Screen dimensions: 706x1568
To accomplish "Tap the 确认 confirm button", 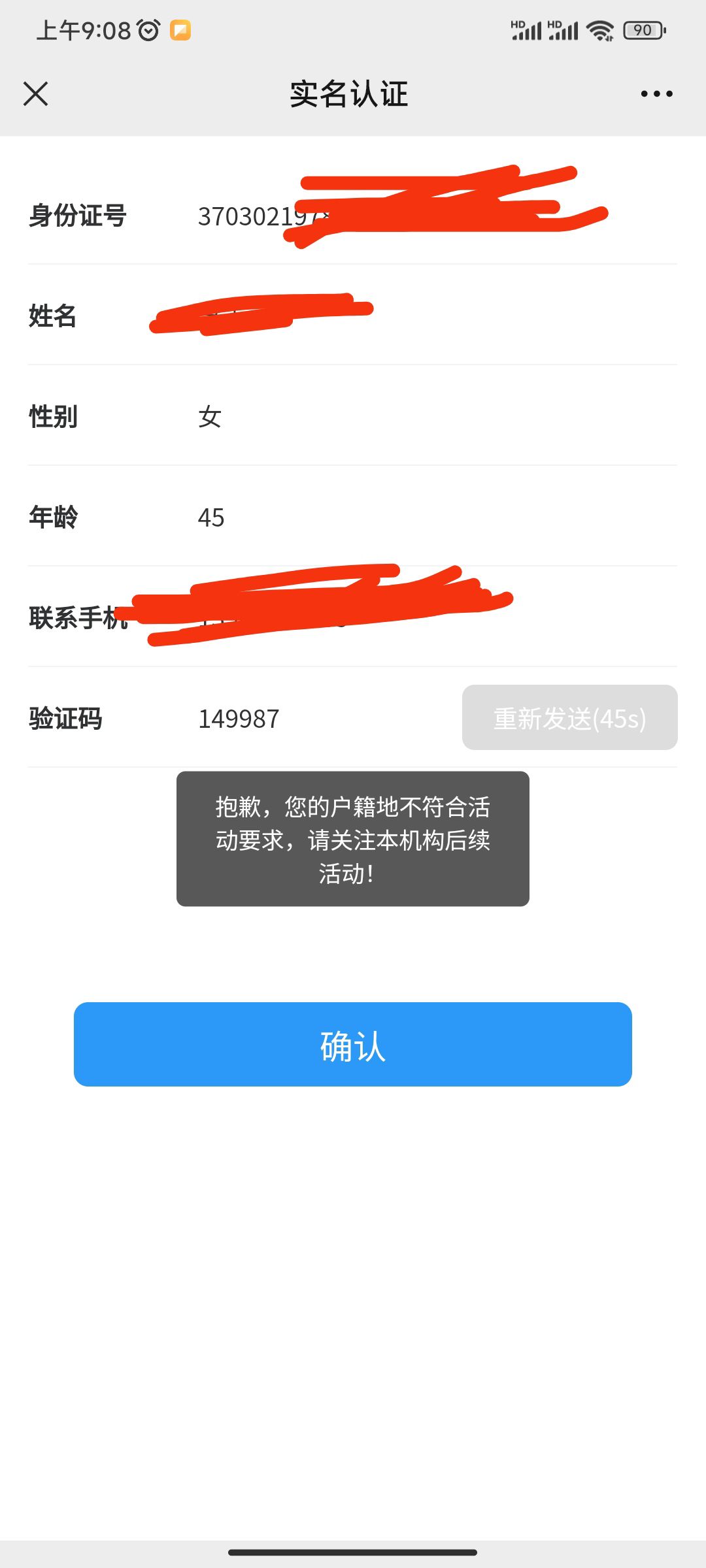I will tap(353, 1044).
